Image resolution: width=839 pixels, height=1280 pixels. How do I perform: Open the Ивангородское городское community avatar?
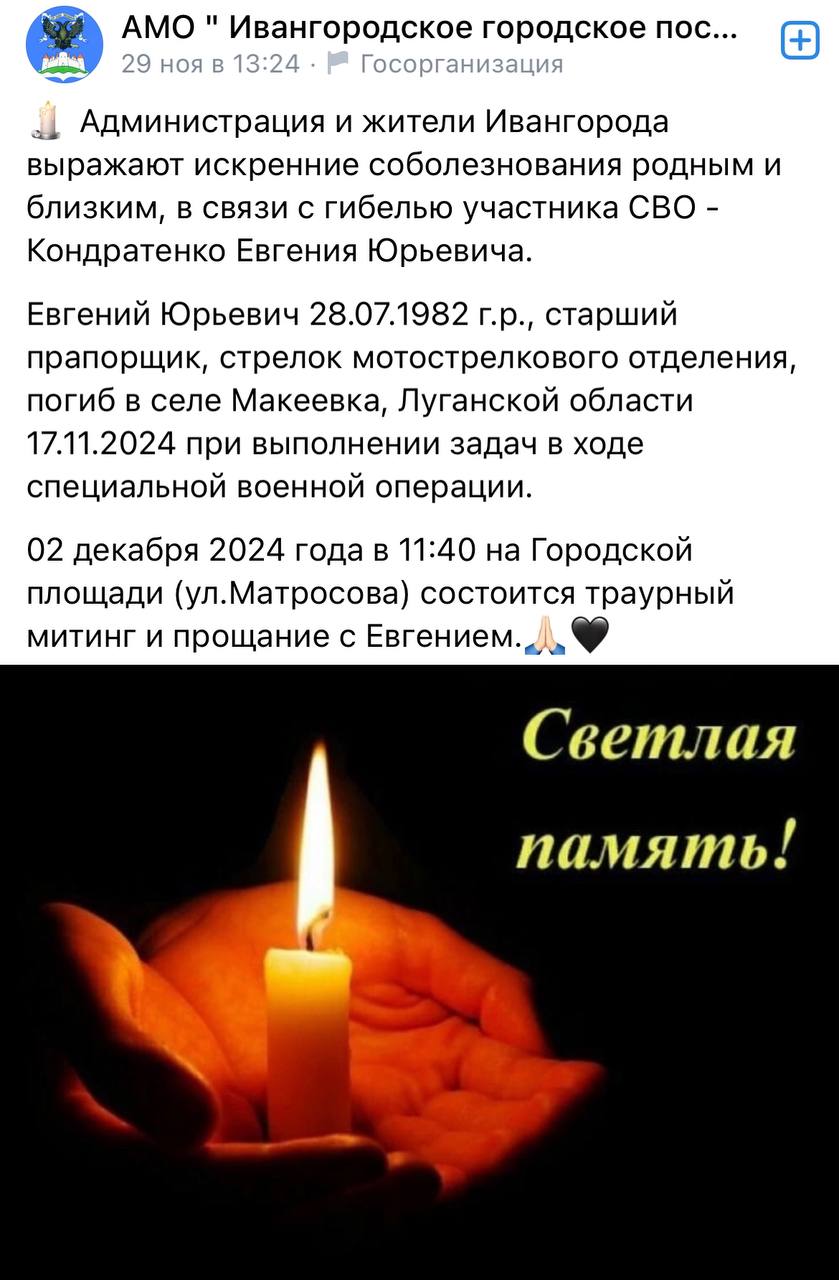[64, 45]
